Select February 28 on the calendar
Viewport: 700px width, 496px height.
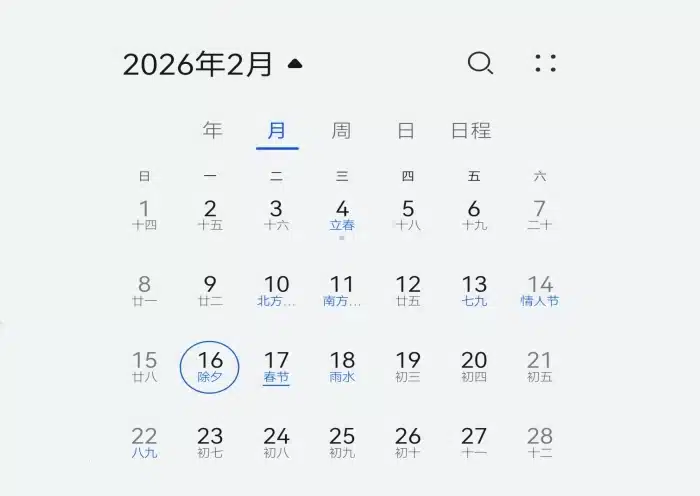[x=540, y=443]
